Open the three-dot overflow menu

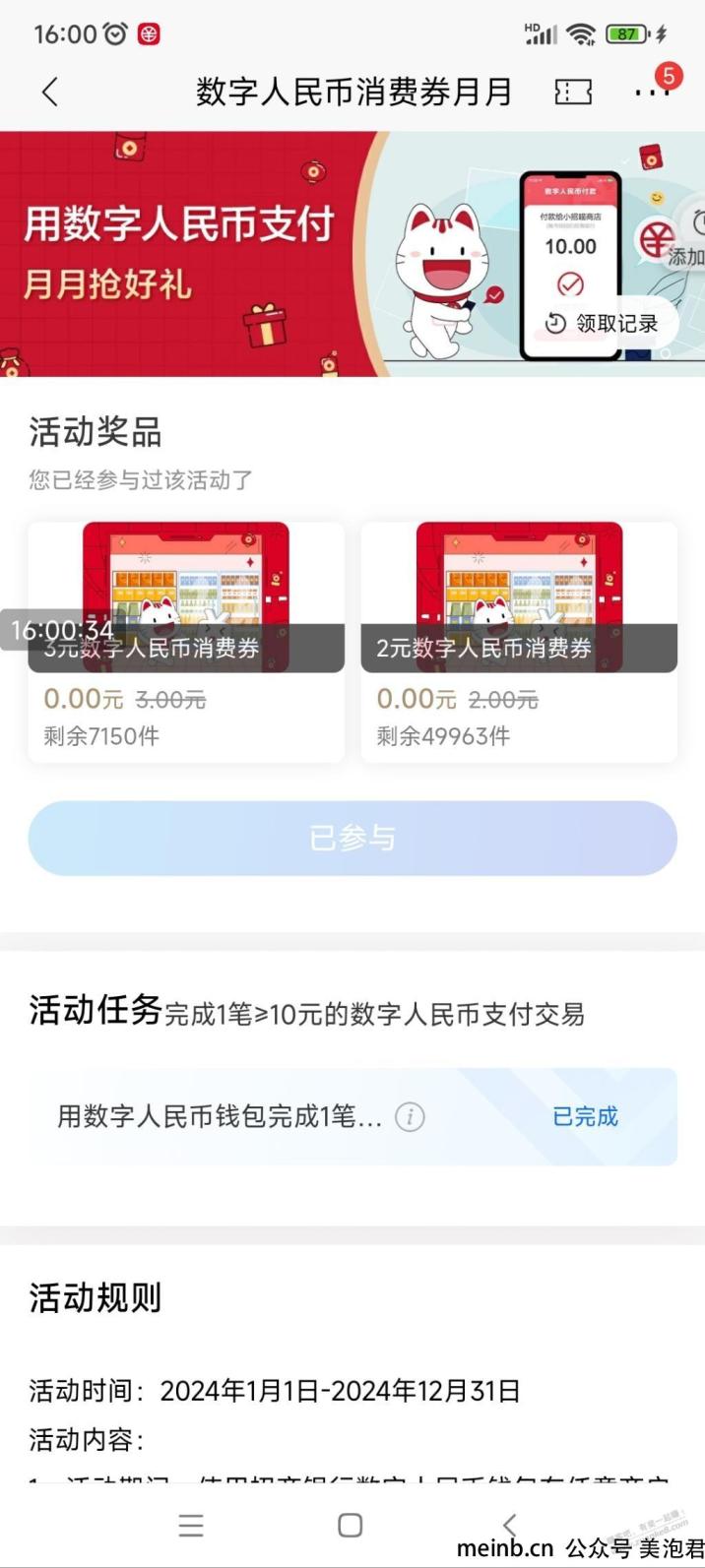[x=651, y=93]
